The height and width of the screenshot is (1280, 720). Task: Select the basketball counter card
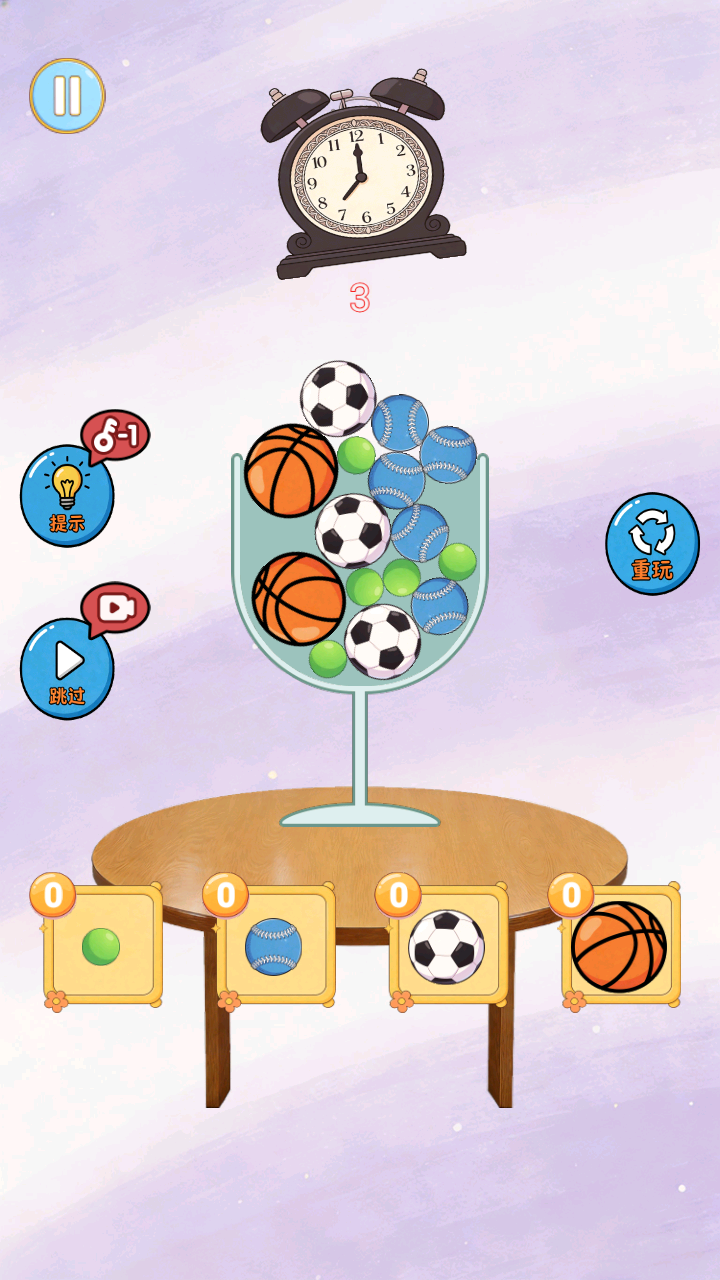pos(620,945)
